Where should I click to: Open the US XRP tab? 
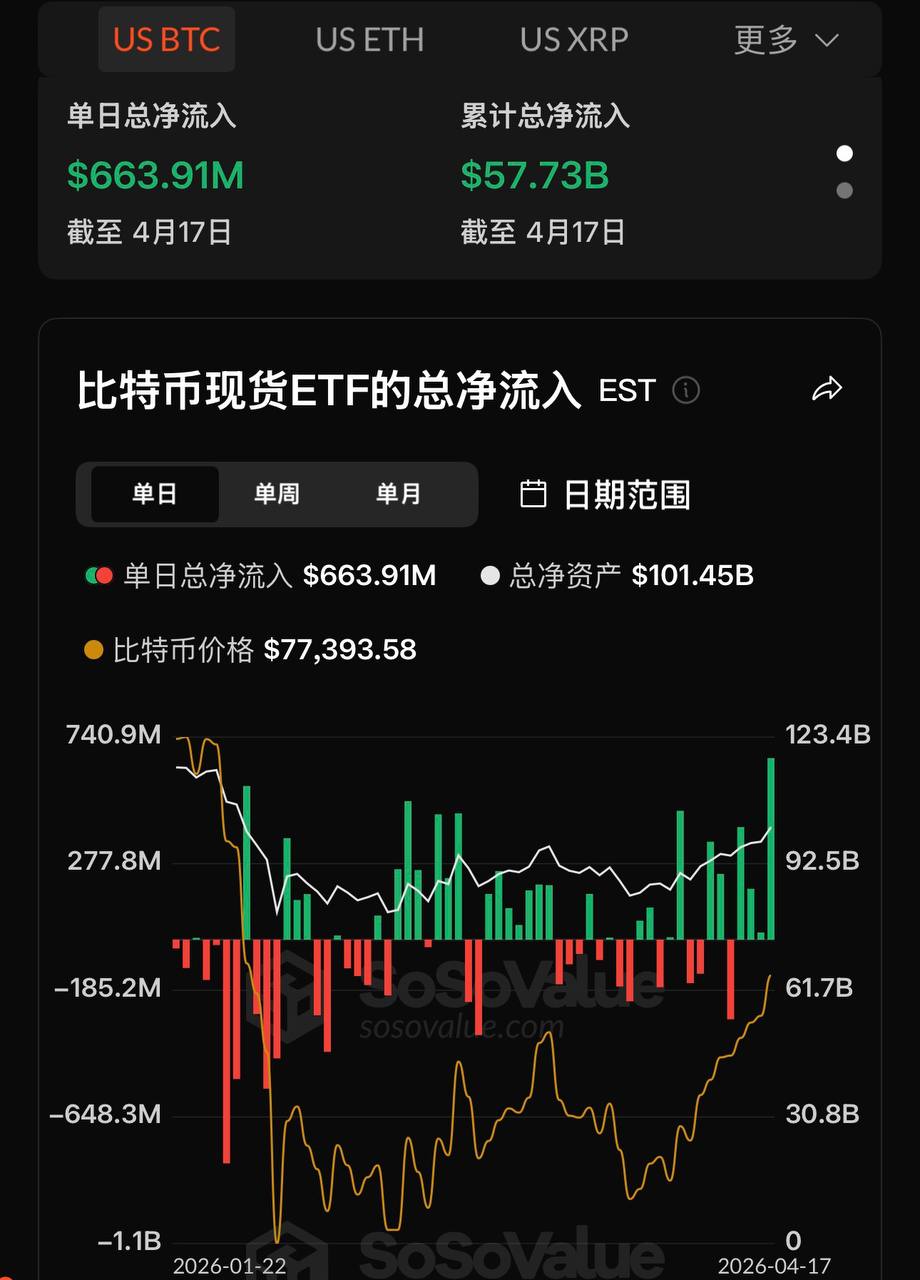pos(574,40)
